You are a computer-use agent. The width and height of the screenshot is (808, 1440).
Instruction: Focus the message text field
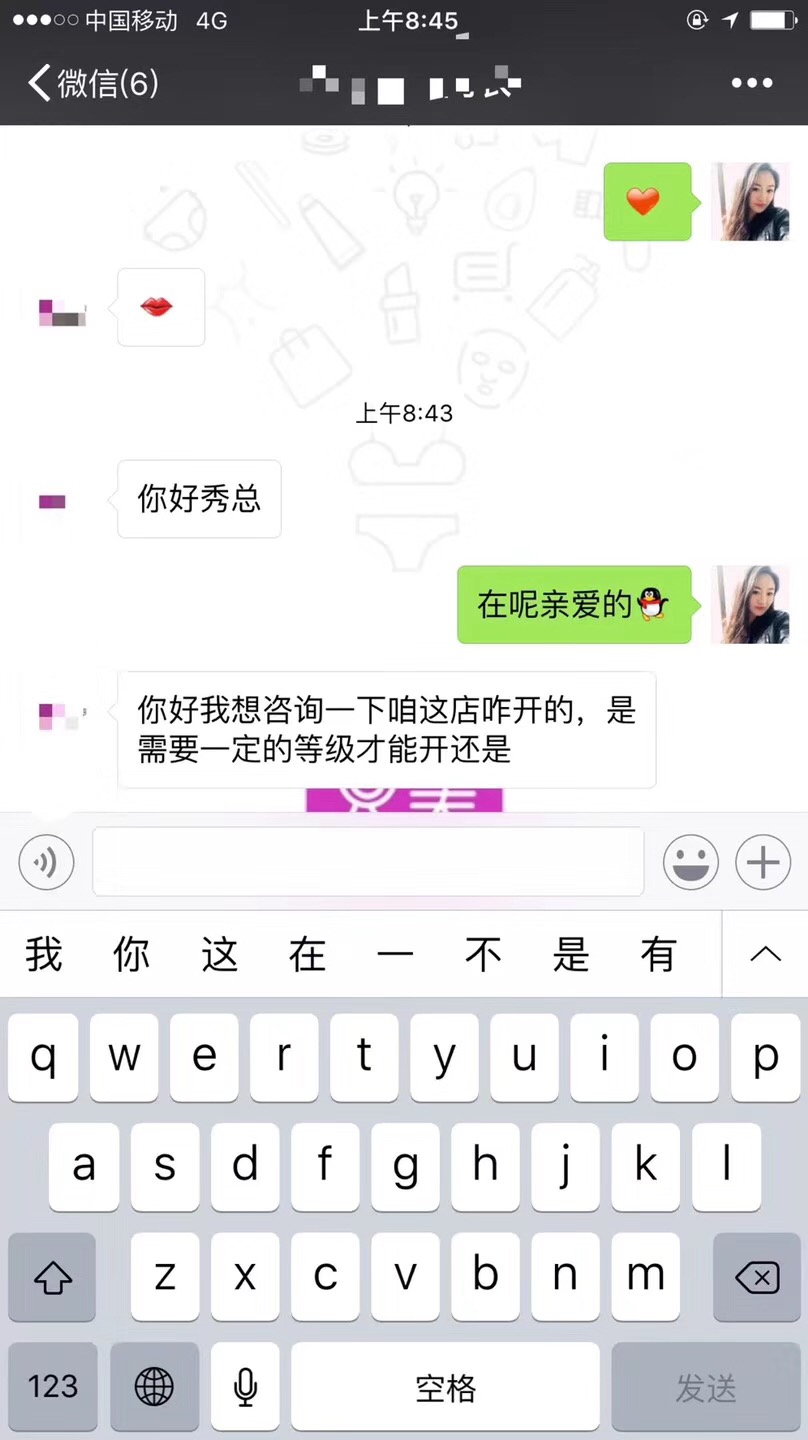(x=368, y=861)
